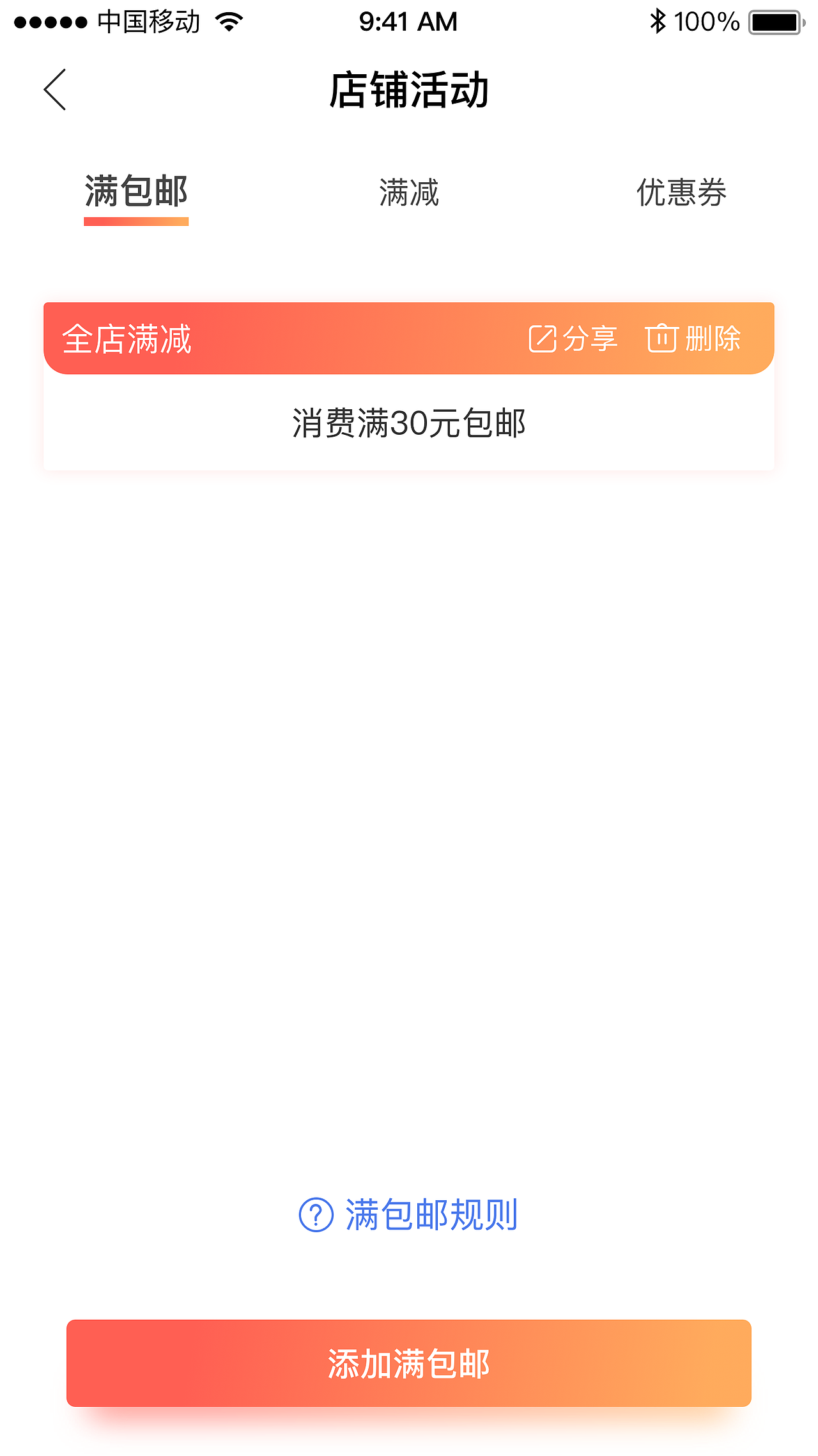Tap the cellular signal dots icon
Screen dimensions: 818x1456
(50, 20)
